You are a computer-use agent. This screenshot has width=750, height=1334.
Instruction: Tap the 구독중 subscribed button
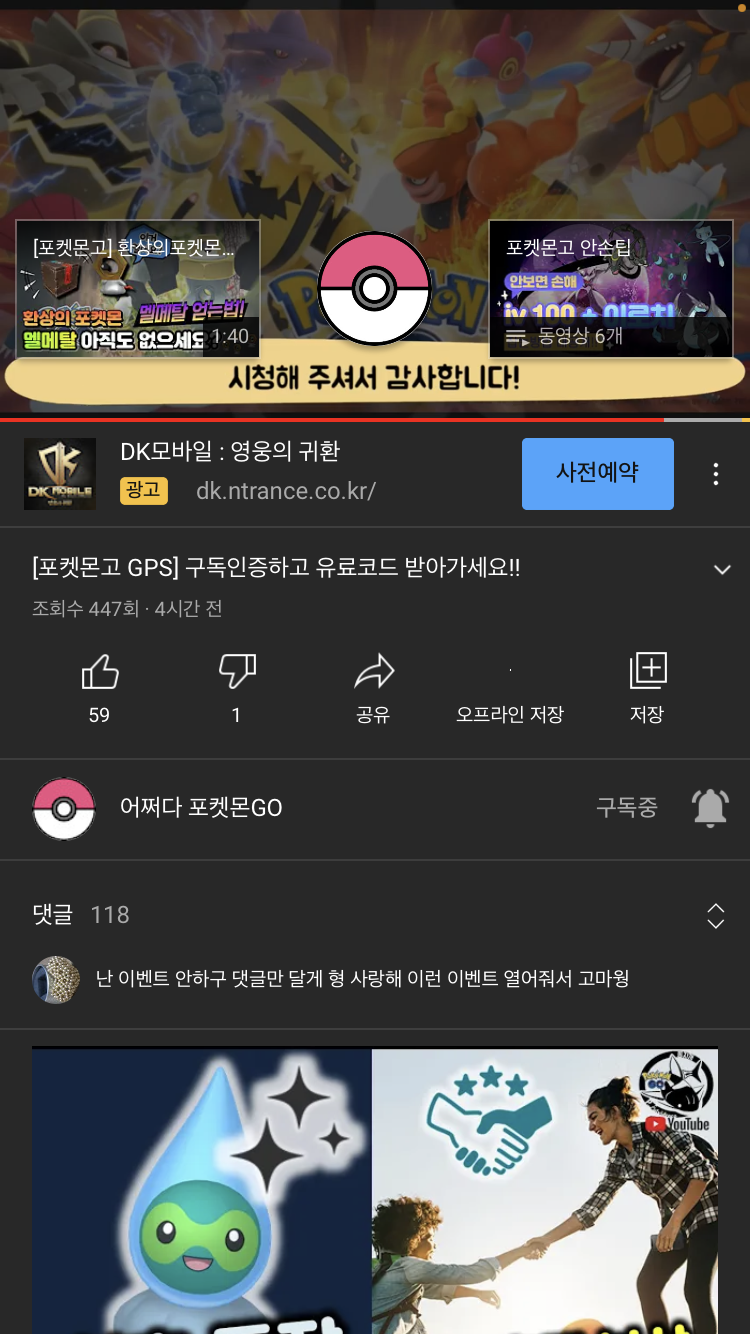pyautogui.click(x=626, y=808)
